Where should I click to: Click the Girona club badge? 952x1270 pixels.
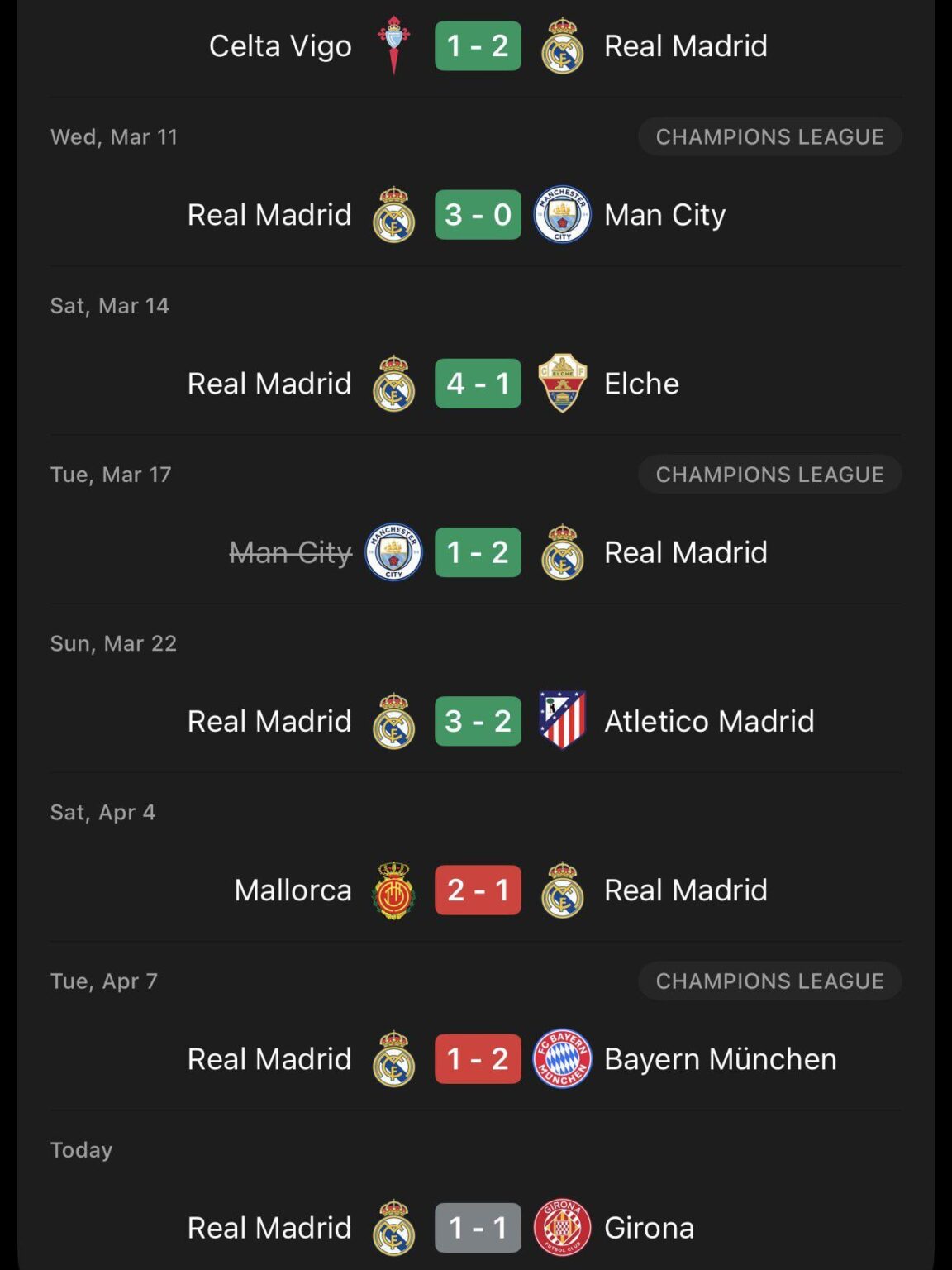(563, 1228)
